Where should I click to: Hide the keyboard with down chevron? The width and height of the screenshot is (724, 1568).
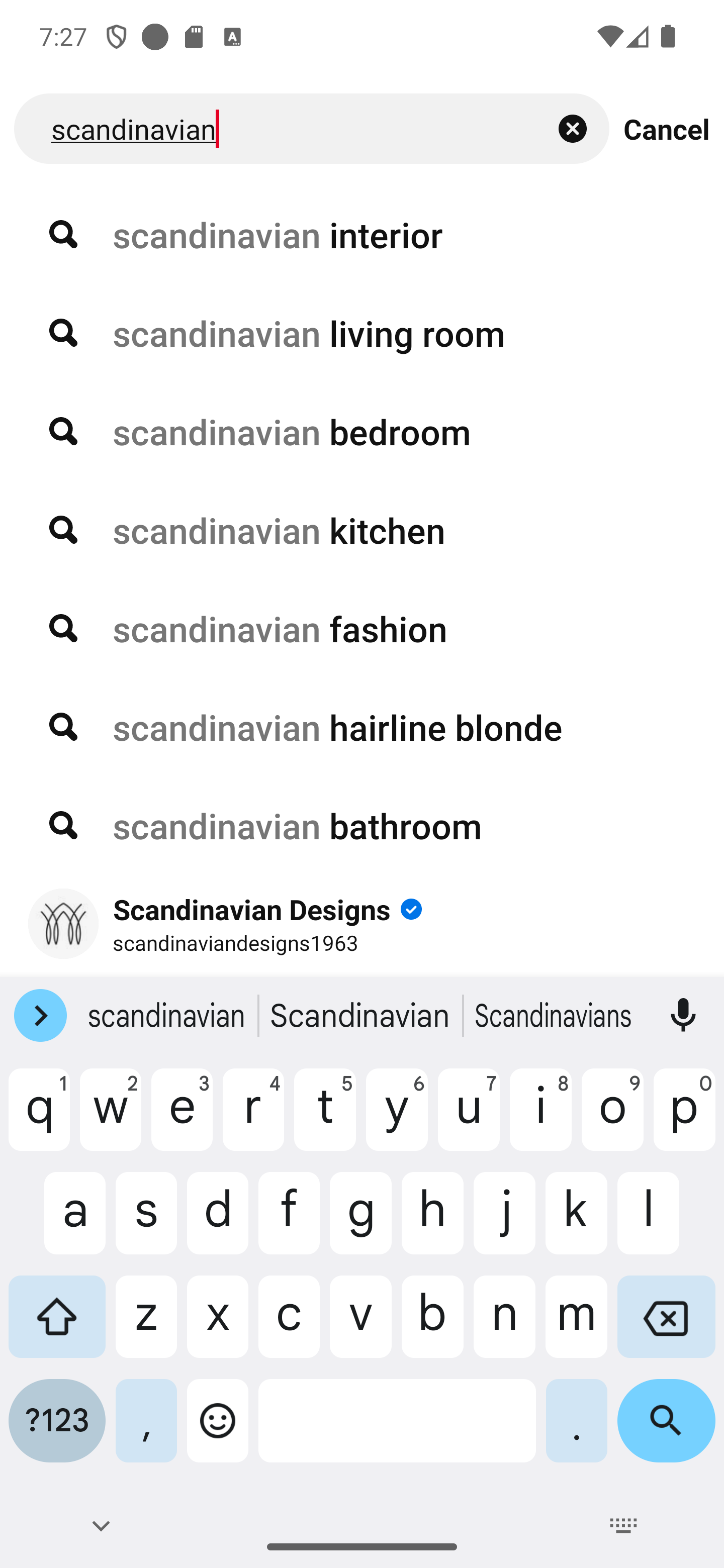[101, 1525]
